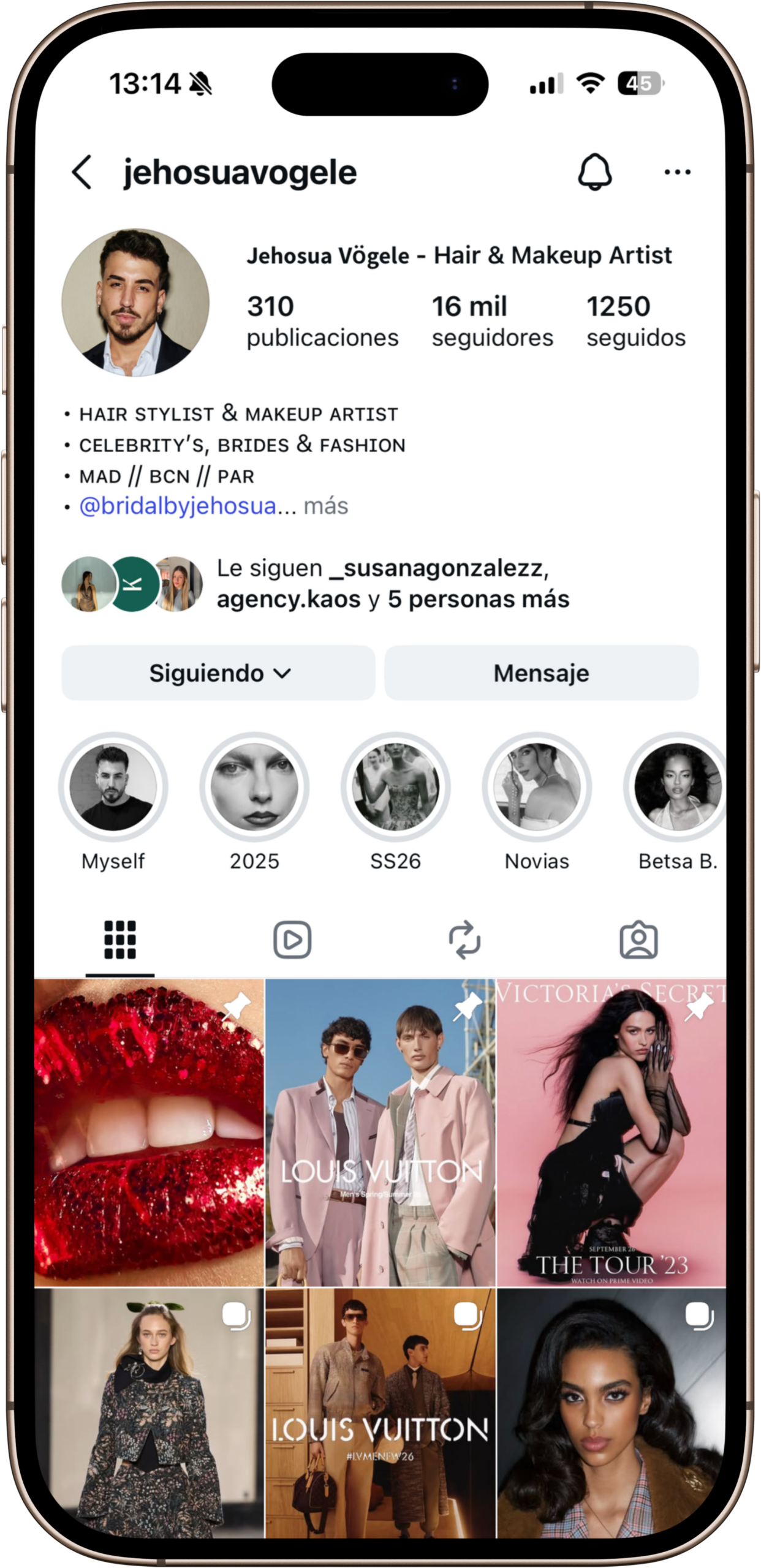Open the Novias story highlight

click(x=537, y=788)
